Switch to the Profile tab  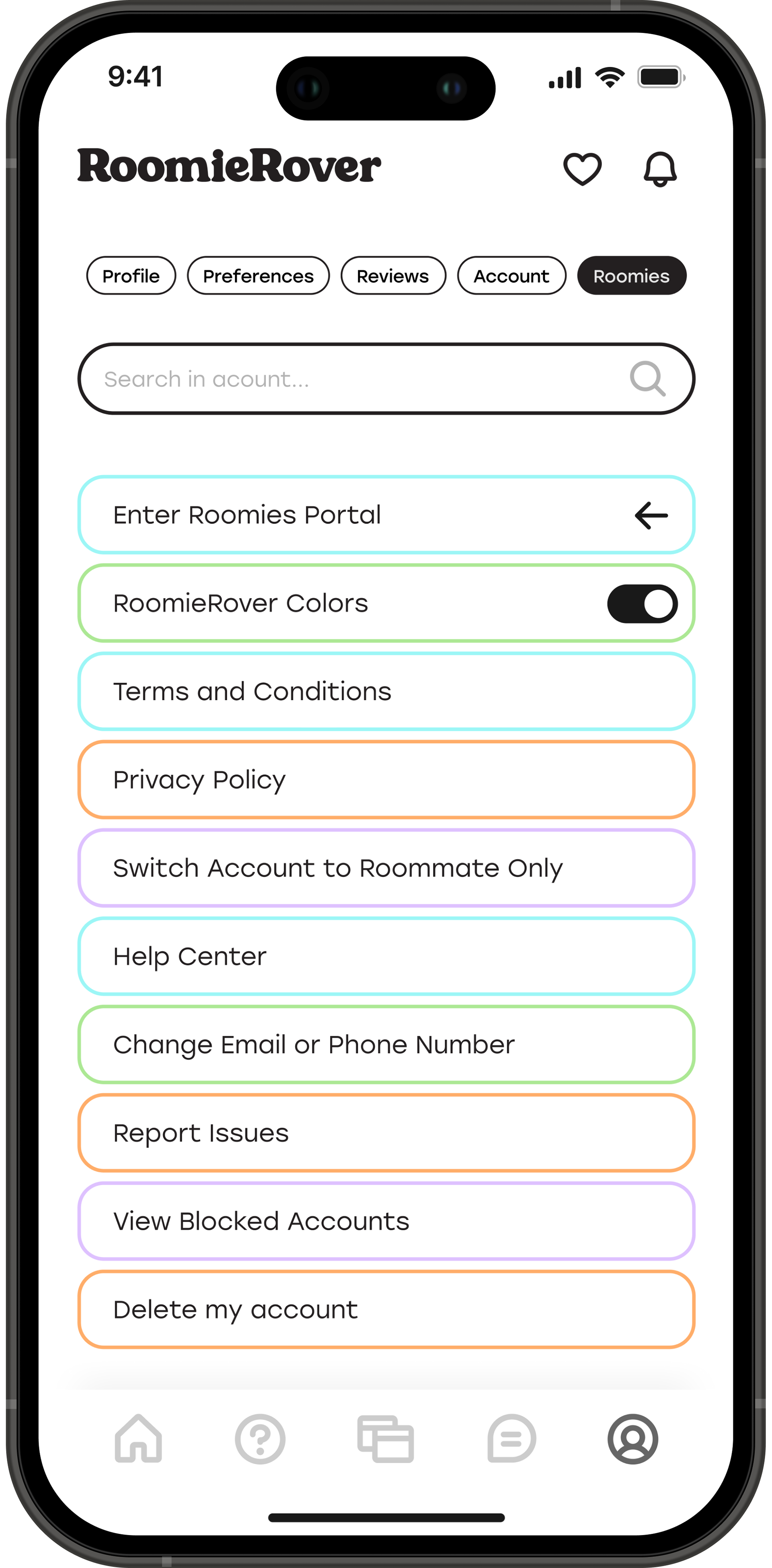tap(131, 276)
